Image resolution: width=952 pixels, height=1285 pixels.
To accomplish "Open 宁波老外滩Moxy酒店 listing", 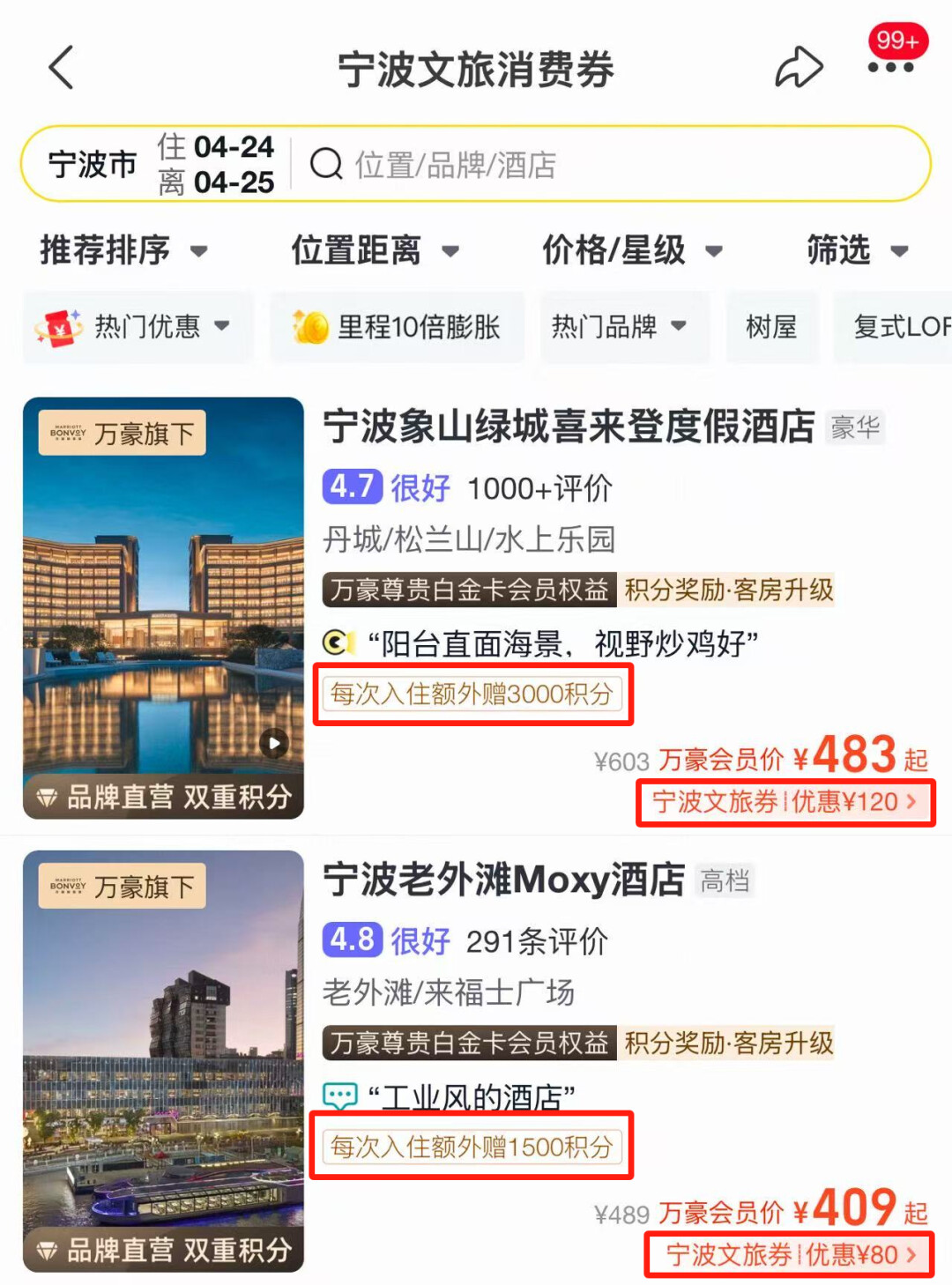I will pos(503,880).
